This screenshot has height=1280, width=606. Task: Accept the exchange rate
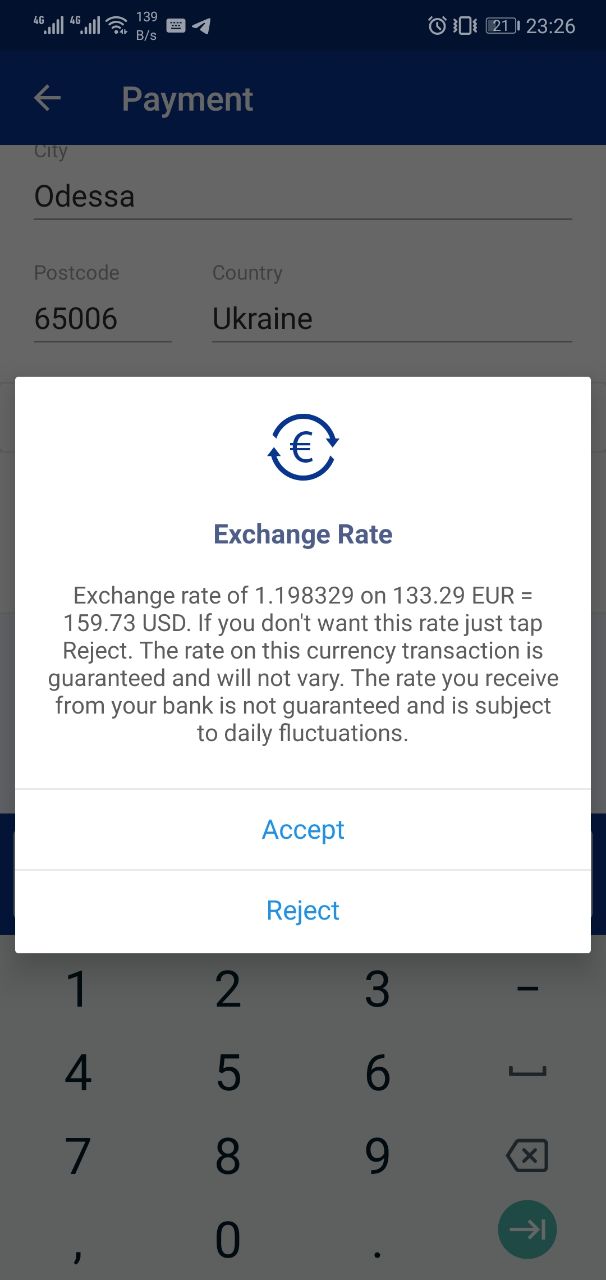pyautogui.click(x=303, y=830)
